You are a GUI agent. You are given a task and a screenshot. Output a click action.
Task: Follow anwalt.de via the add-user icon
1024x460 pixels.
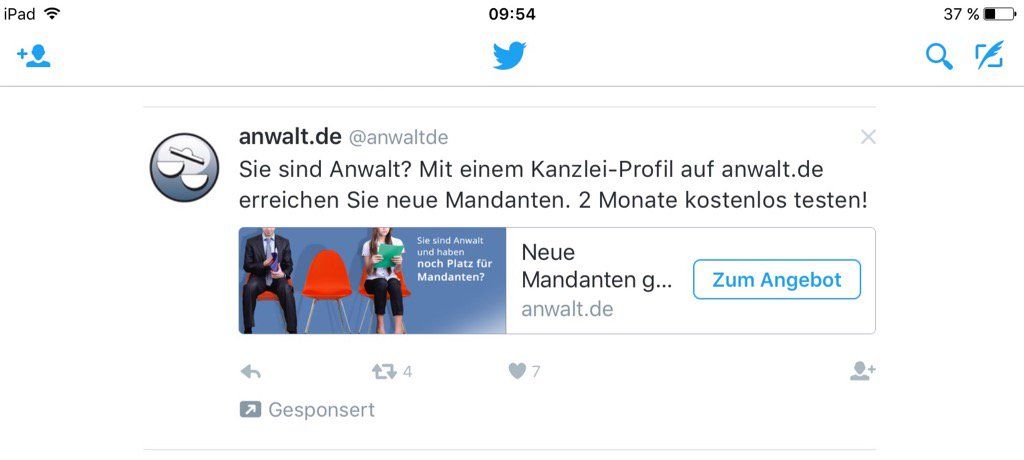pos(862,372)
